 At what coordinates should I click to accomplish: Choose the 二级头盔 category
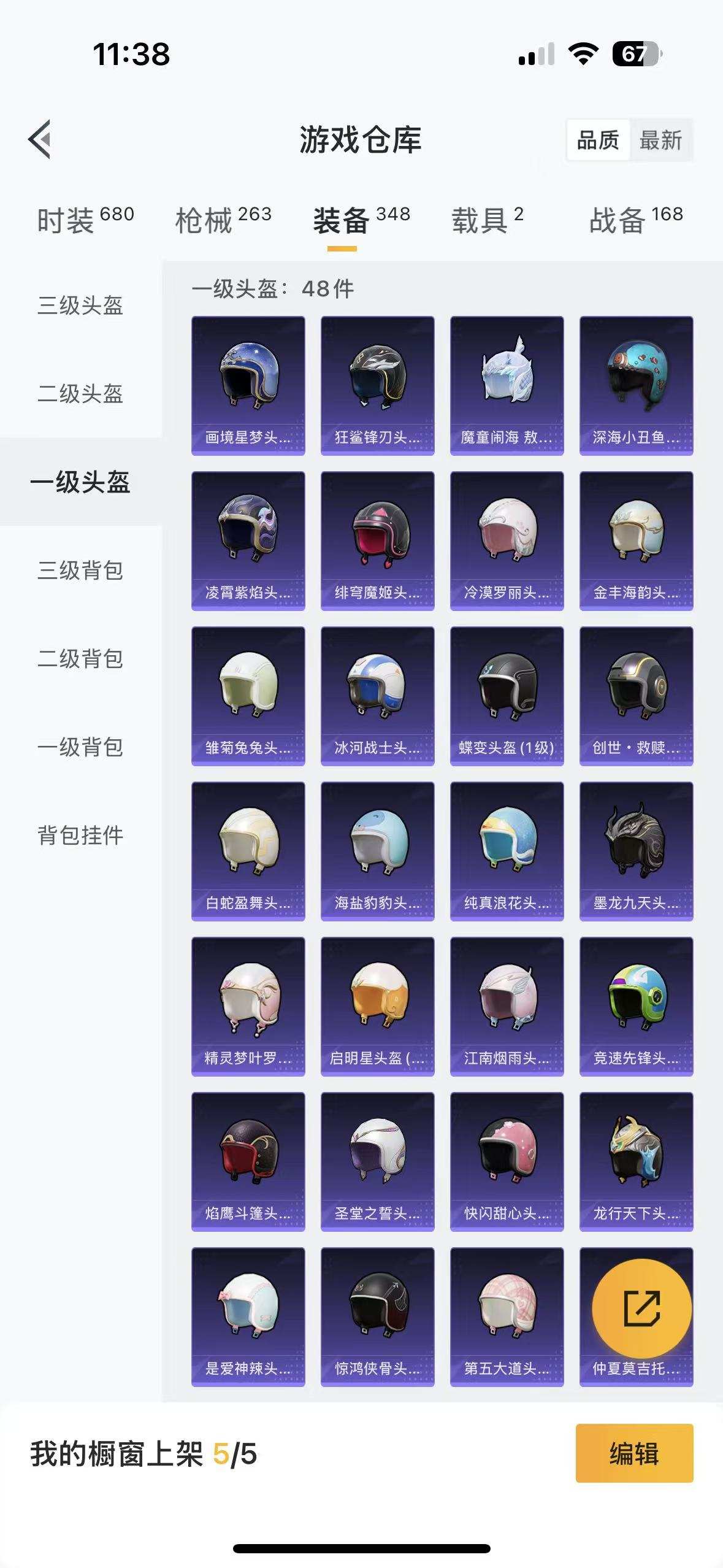pos(80,394)
